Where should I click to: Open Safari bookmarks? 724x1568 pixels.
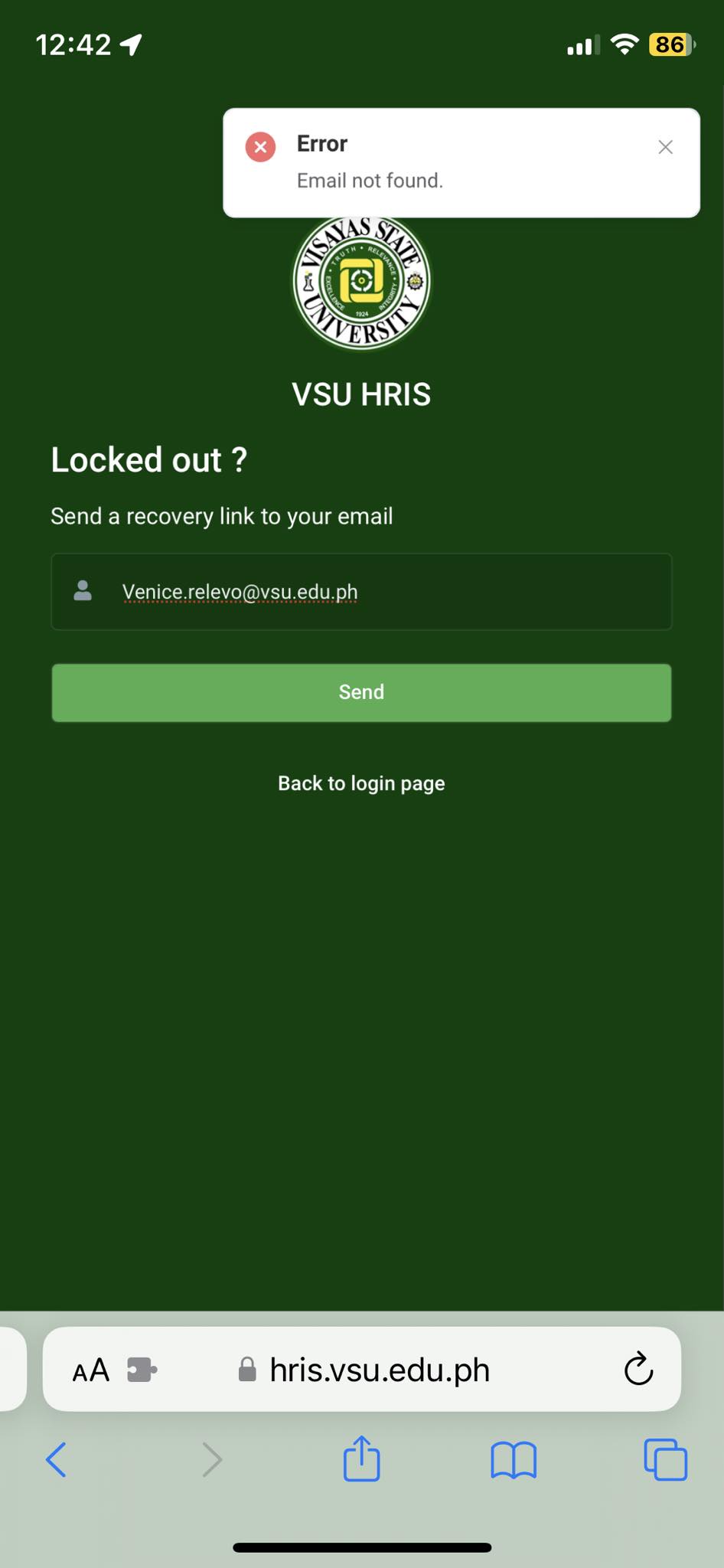513,1459
